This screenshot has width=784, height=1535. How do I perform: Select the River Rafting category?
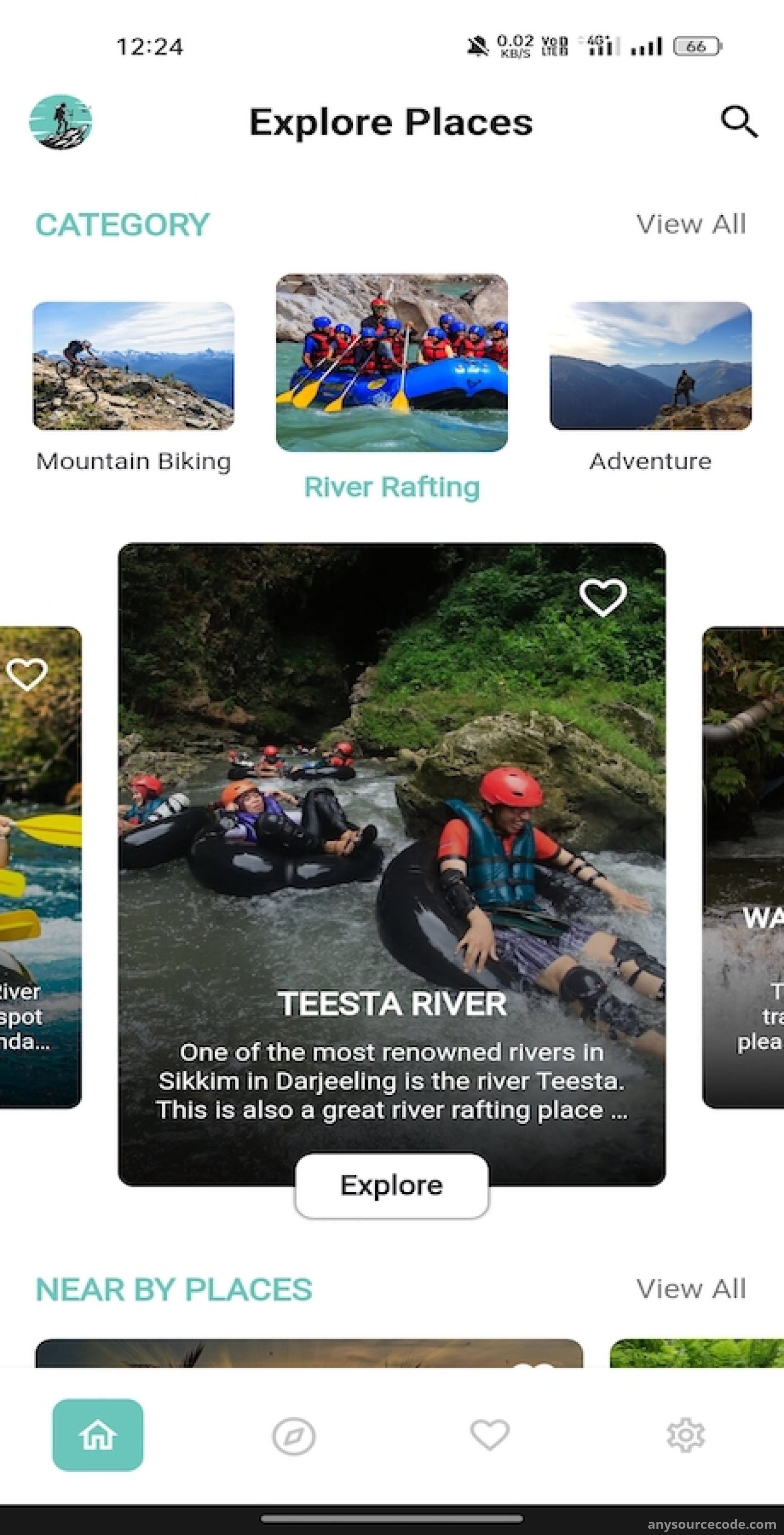pyautogui.click(x=392, y=387)
